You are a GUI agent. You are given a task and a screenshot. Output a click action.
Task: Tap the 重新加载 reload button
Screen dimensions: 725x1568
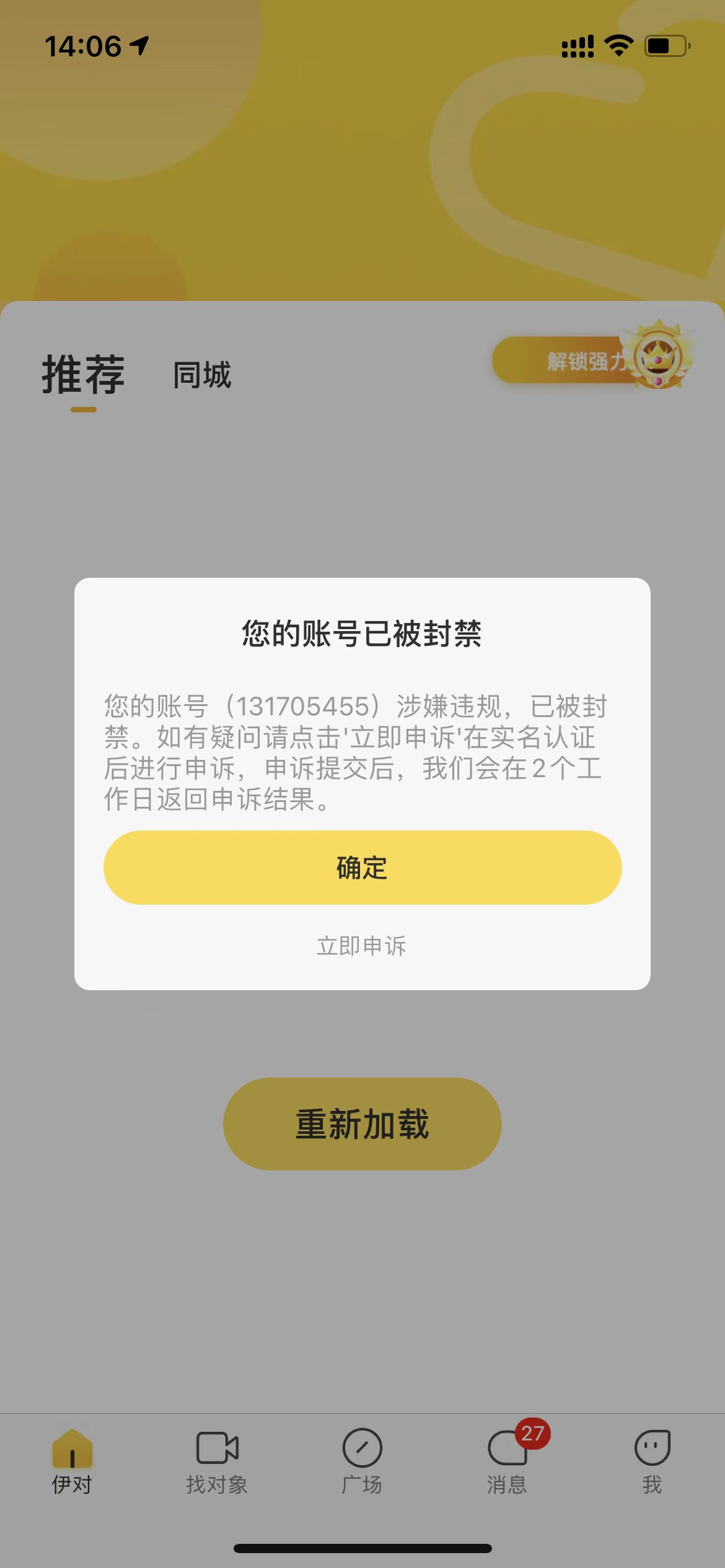[x=362, y=1124]
